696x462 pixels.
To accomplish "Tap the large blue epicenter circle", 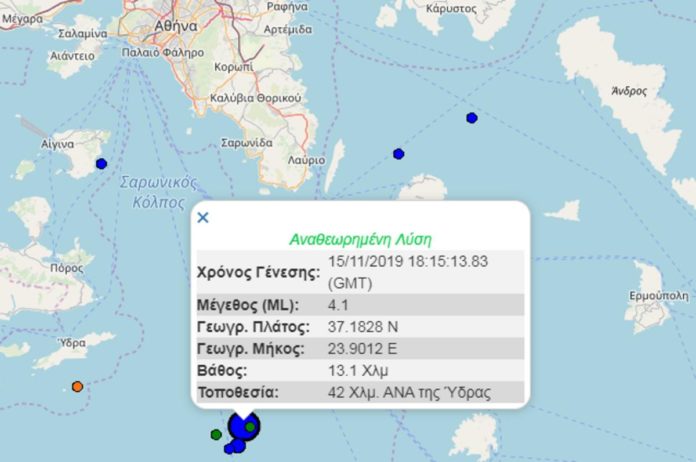I will pos(243,426).
